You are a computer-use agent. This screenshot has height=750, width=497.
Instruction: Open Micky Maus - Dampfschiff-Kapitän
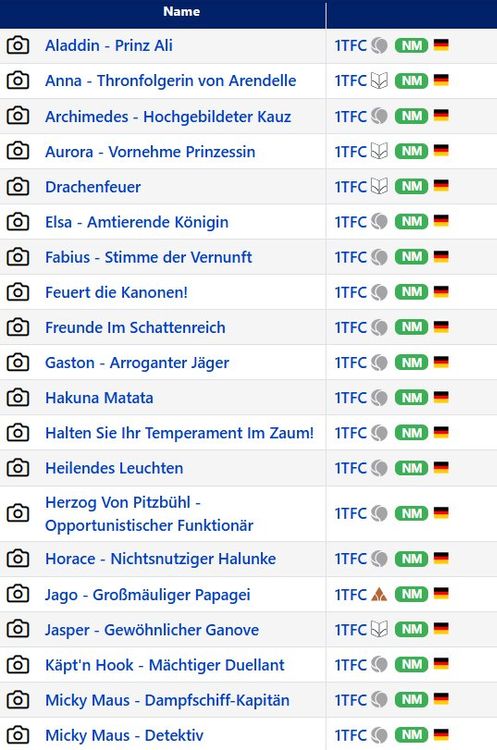pos(167,701)
